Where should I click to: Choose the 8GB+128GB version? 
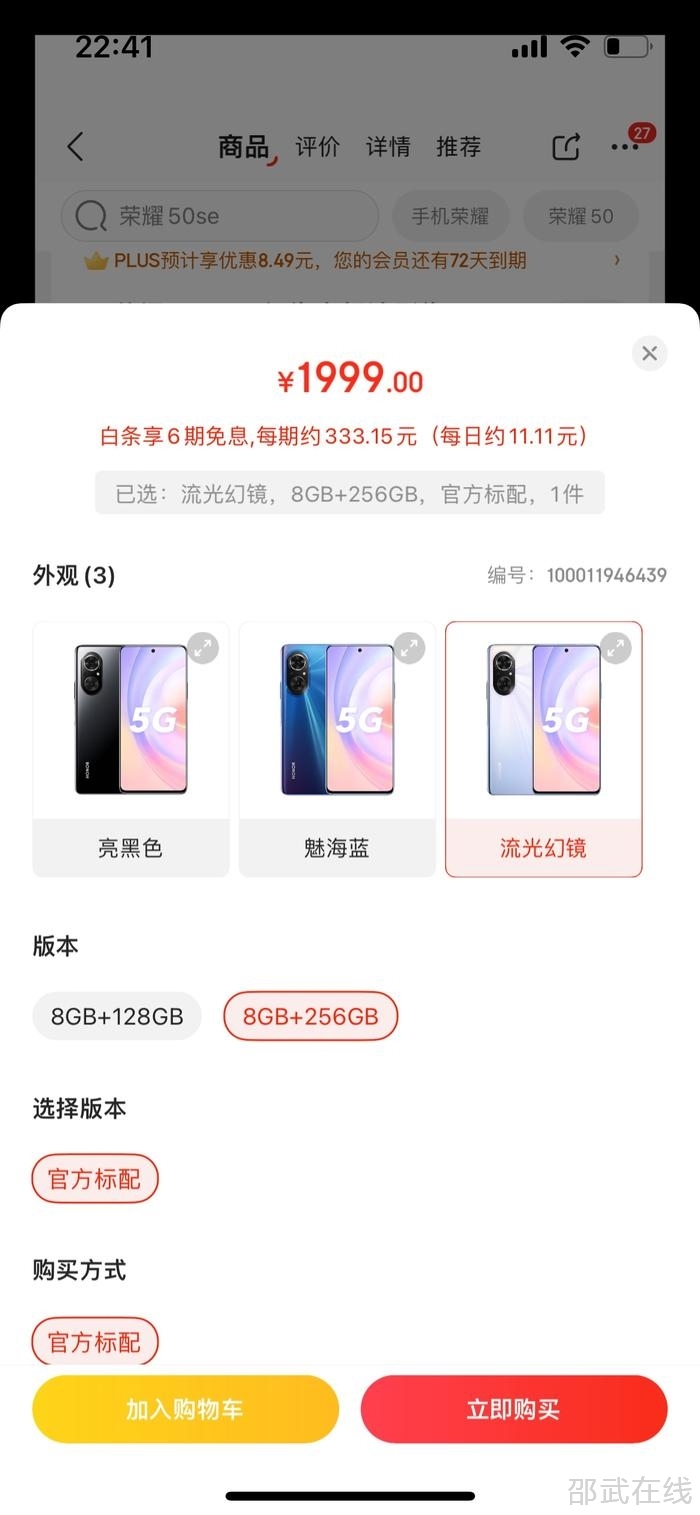(x=117, y=1016)
